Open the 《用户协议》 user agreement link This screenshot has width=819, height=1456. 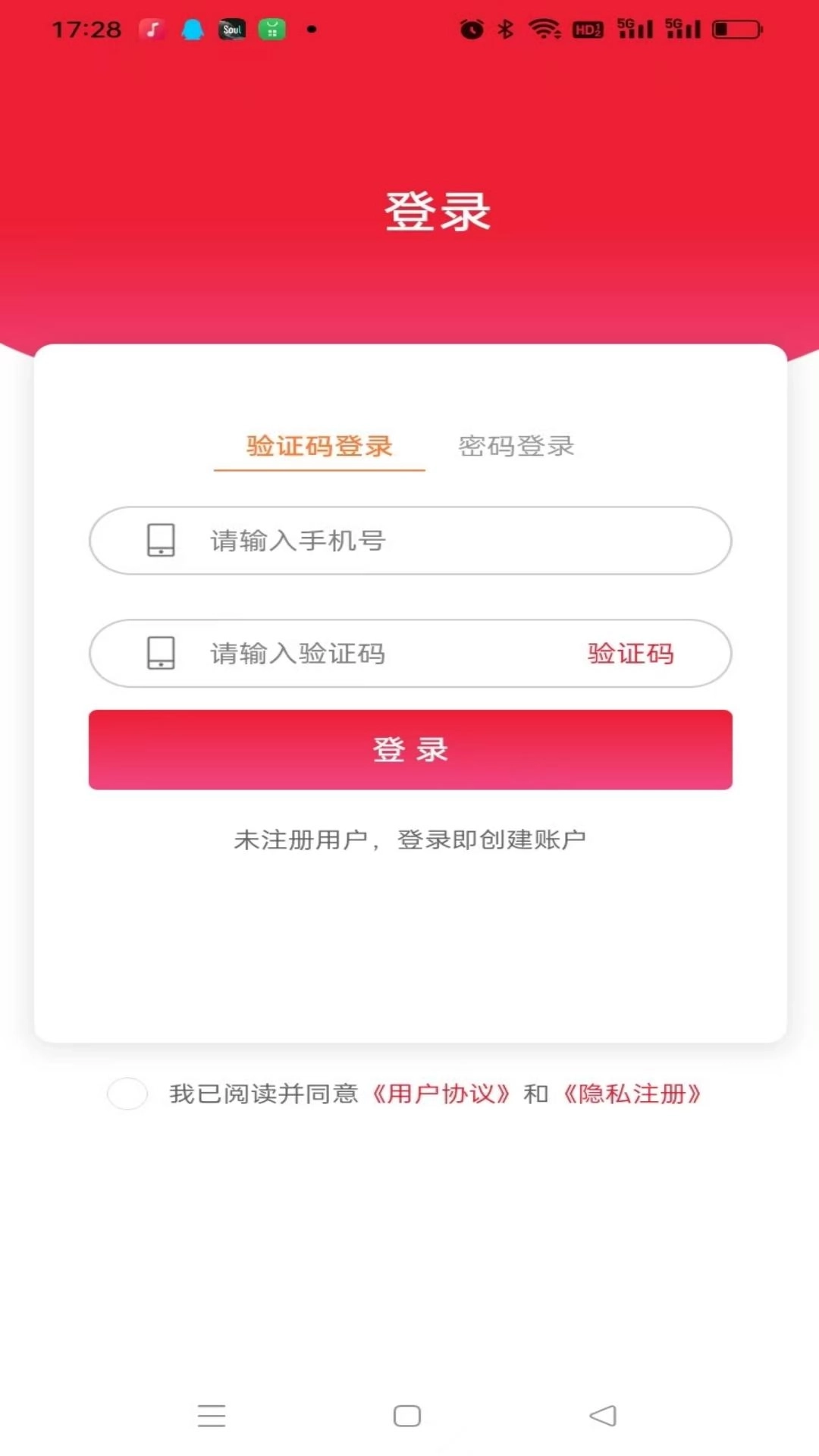point(442,1094)
